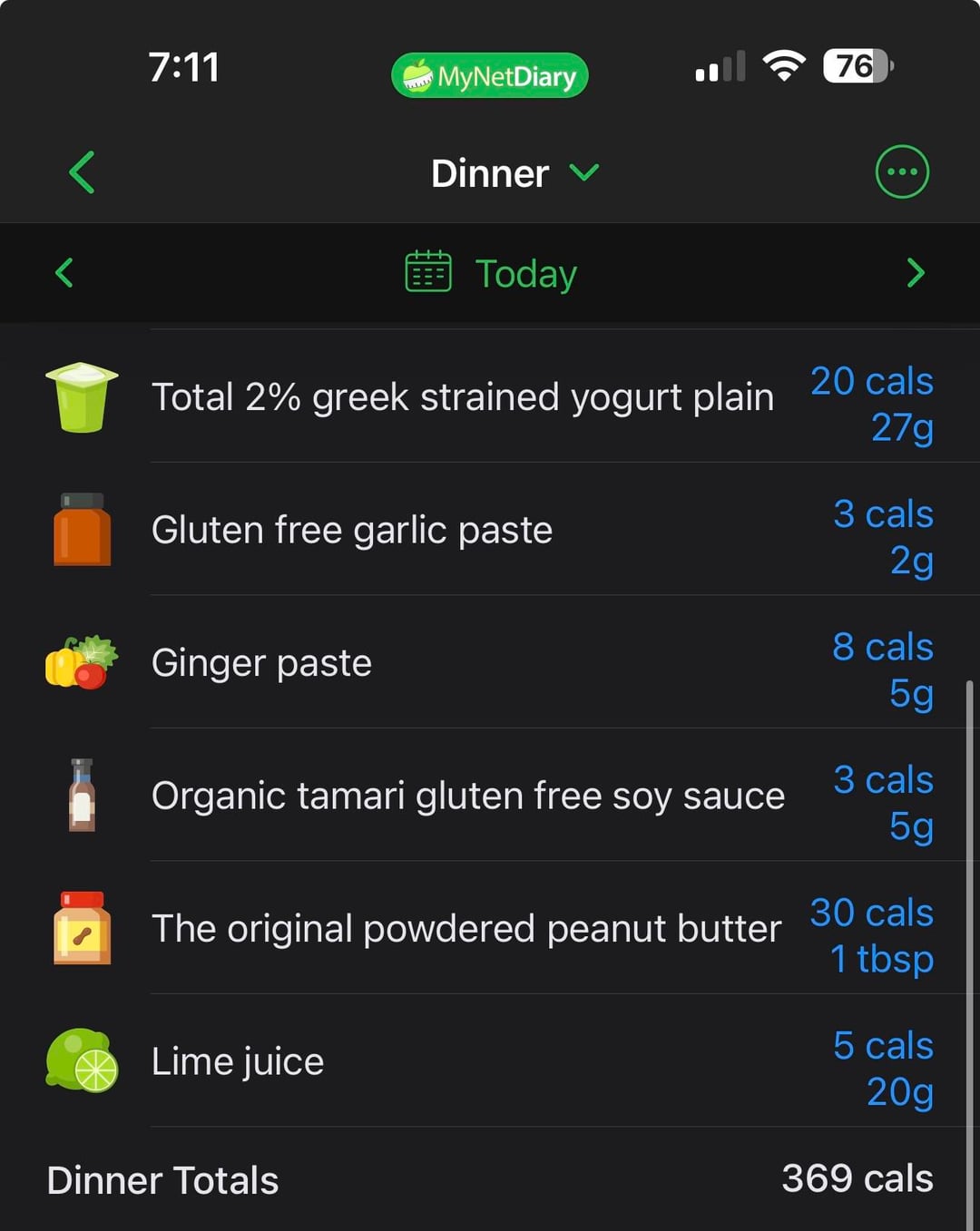Open the Lime juice entry
This screenshot has height=1231, width=980.
tap(238, 1061)
